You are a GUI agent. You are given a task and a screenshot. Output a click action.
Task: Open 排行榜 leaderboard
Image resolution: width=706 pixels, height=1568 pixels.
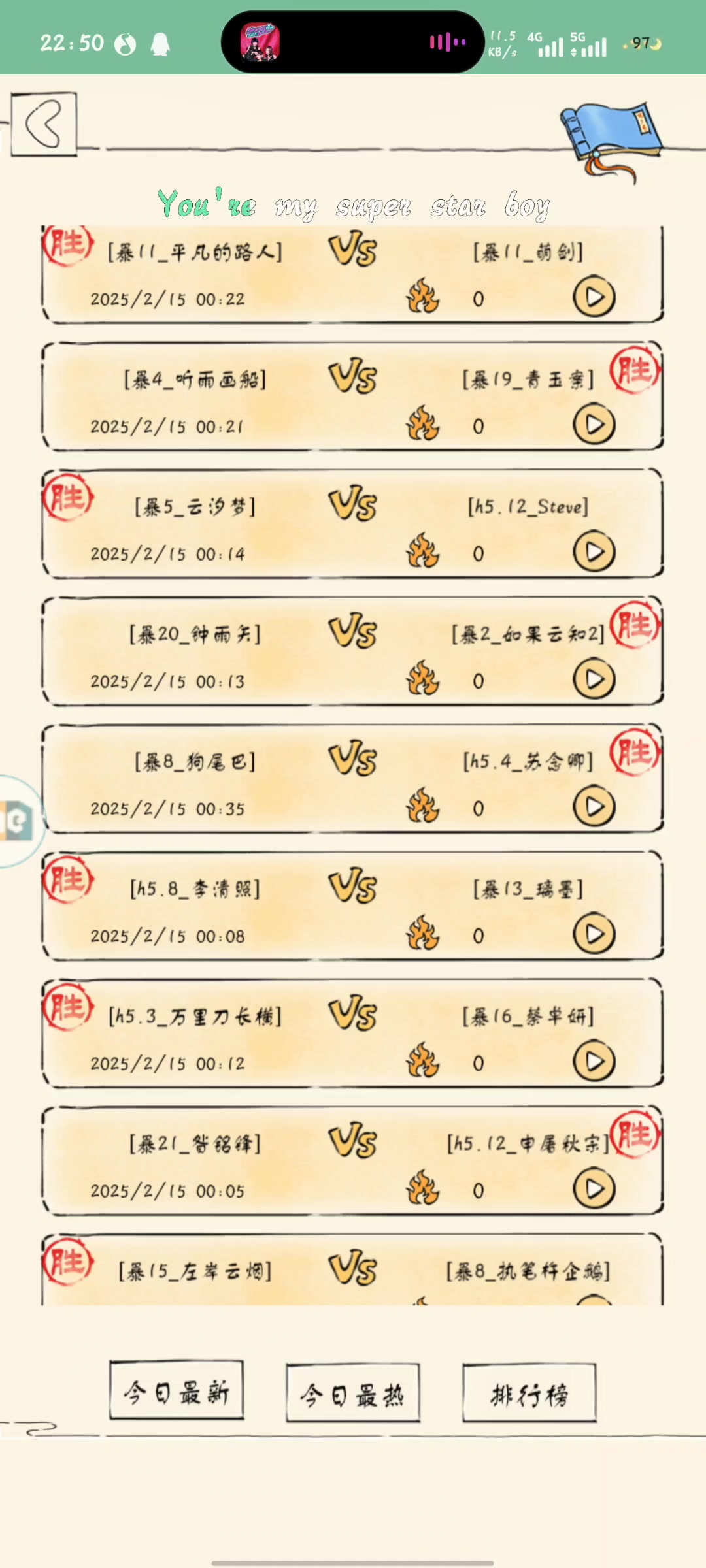tap(529, 1393)
